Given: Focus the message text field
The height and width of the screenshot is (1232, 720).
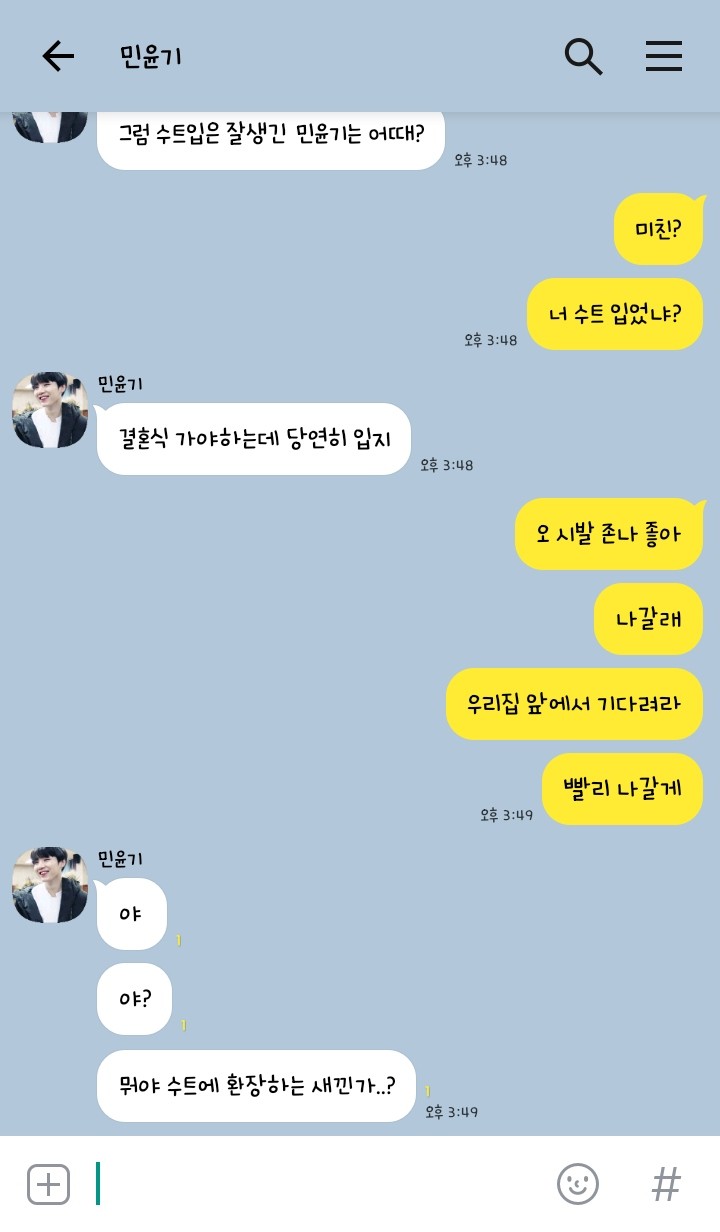Looking at the screenshot, I should point(320,1185).
